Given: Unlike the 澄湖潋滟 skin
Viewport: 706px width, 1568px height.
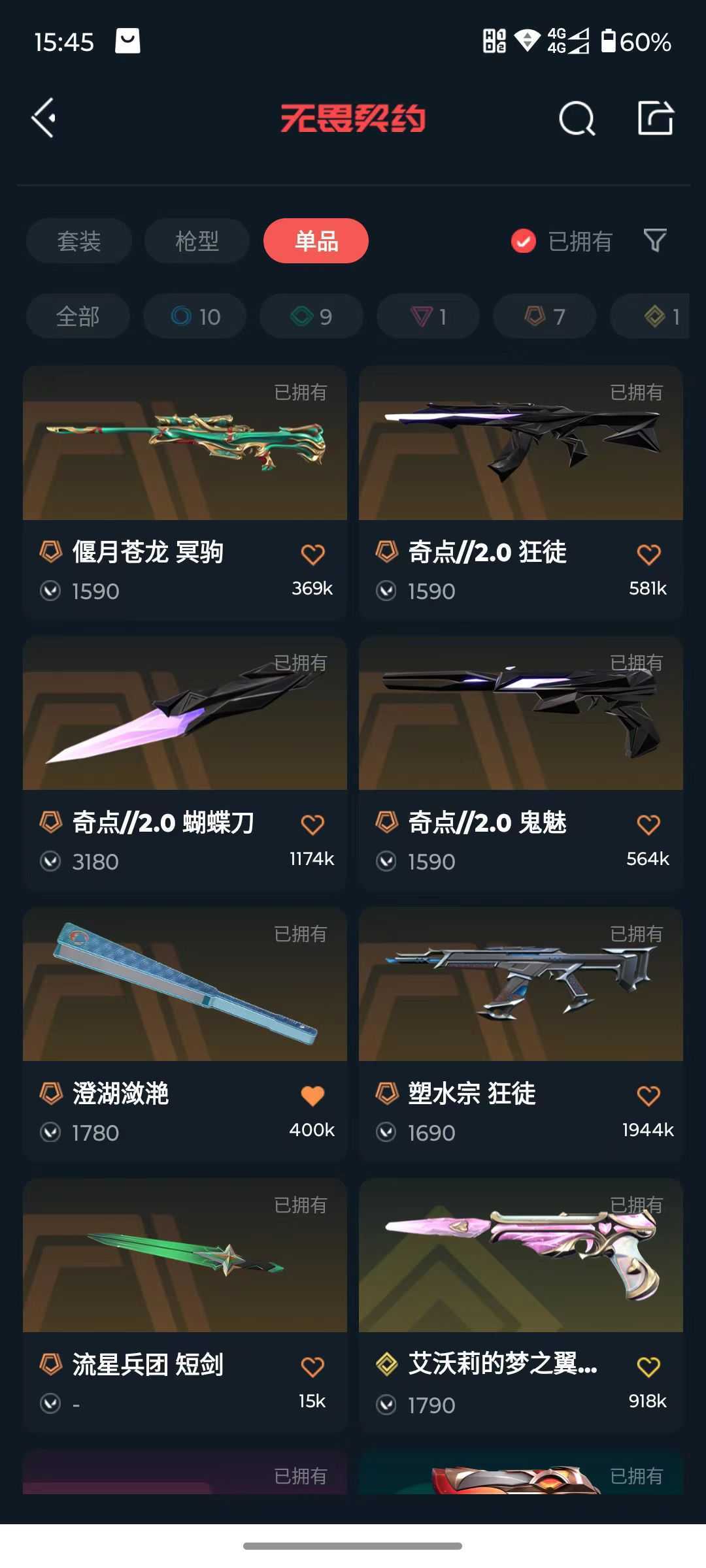Looking at the screenshot, I should [312, 1096].
